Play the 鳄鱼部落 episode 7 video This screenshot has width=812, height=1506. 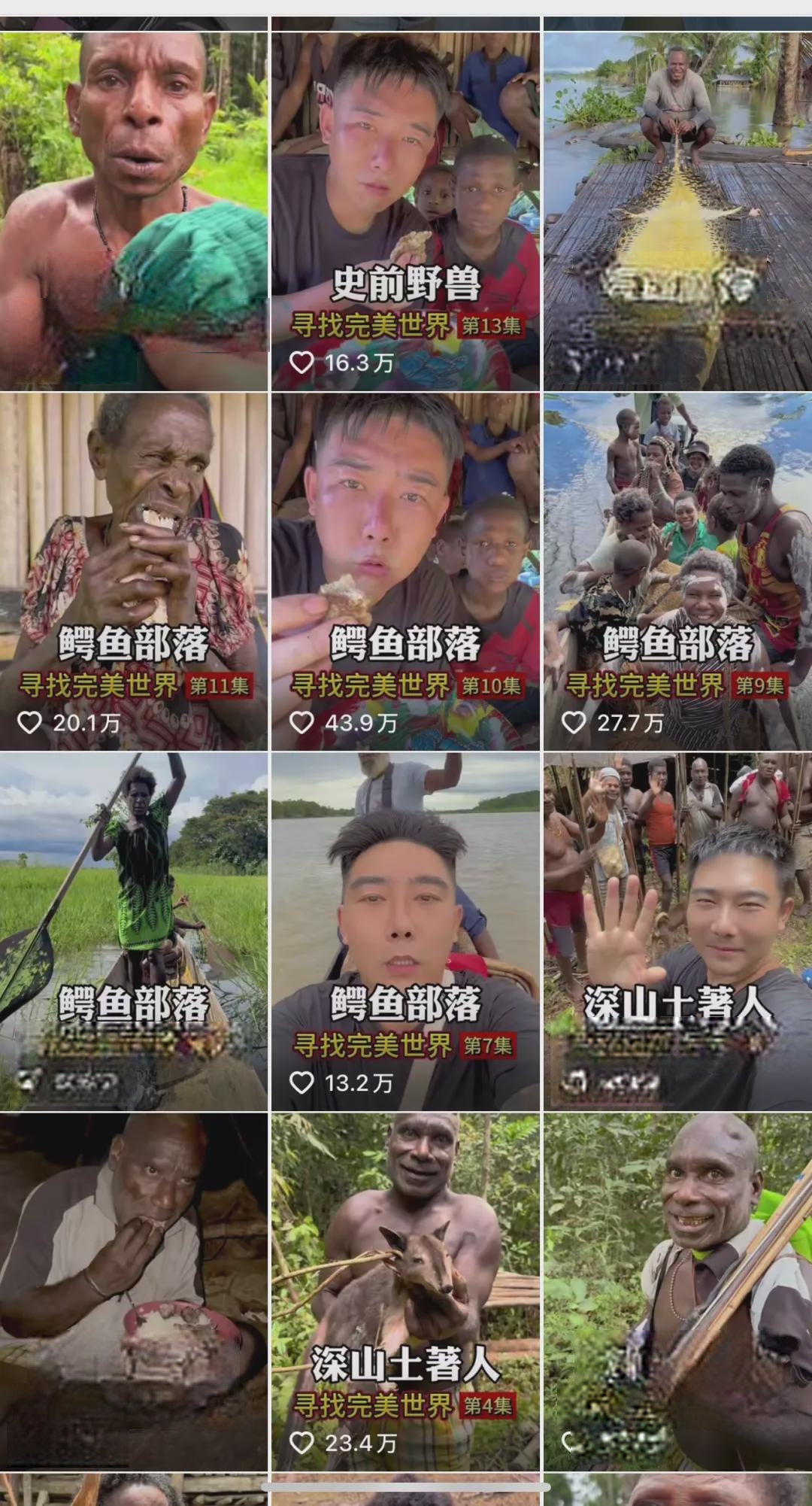(x=405, y=931)
